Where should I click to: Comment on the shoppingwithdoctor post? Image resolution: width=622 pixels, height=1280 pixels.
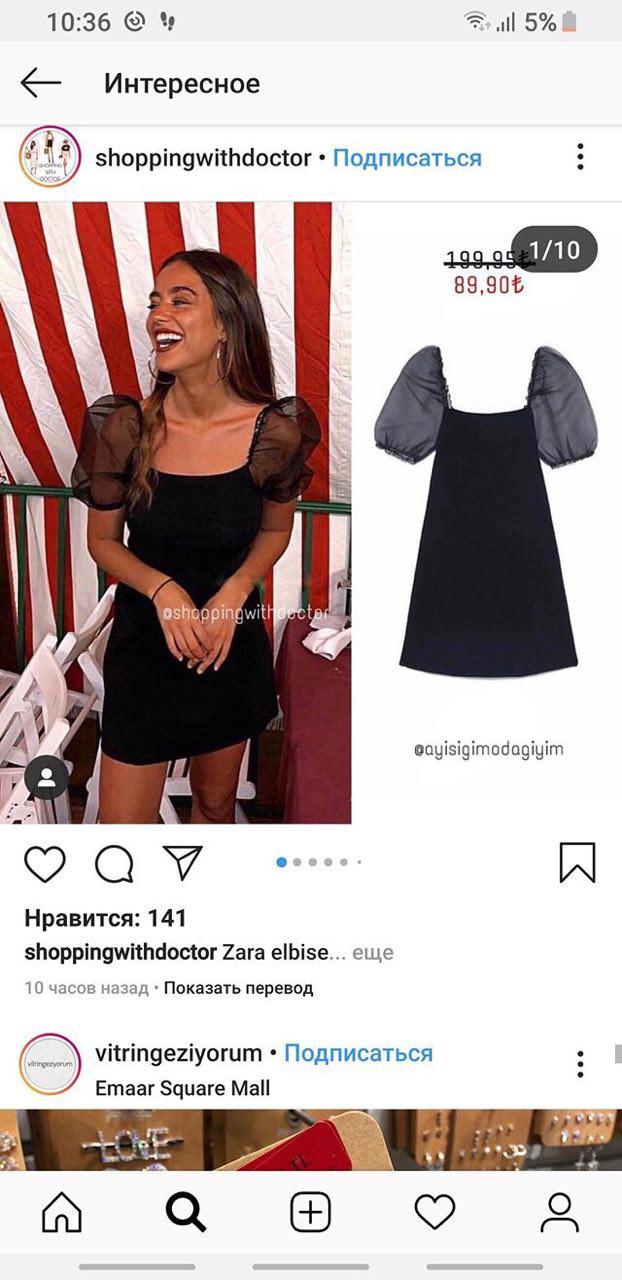(x=114, y=863)
